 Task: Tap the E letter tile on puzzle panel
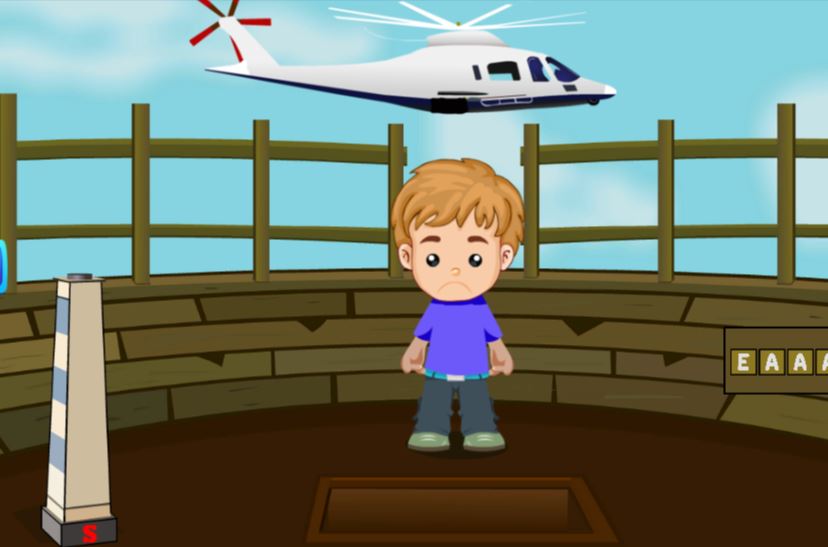pyautogui.click(x=742, y=362)
